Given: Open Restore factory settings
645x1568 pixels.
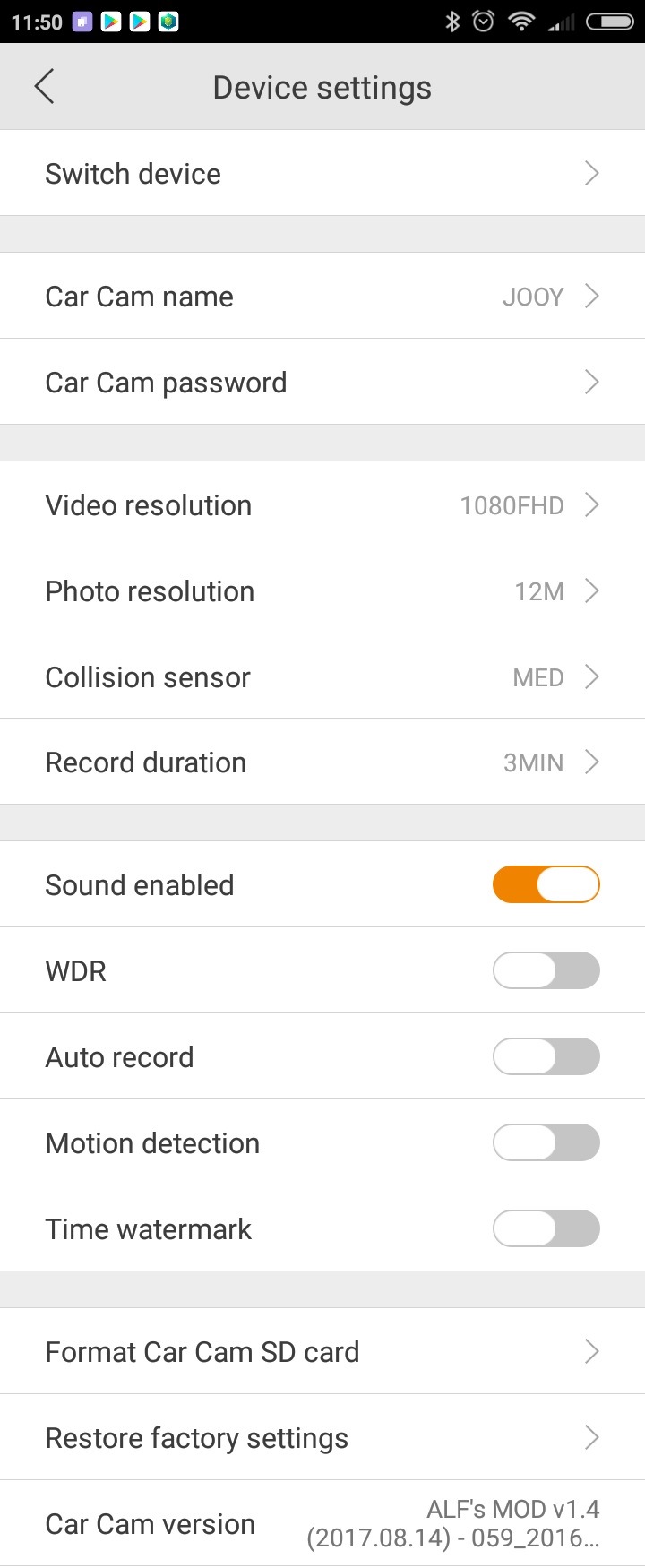Looking at the screenshot, I should click(322, 1437).
